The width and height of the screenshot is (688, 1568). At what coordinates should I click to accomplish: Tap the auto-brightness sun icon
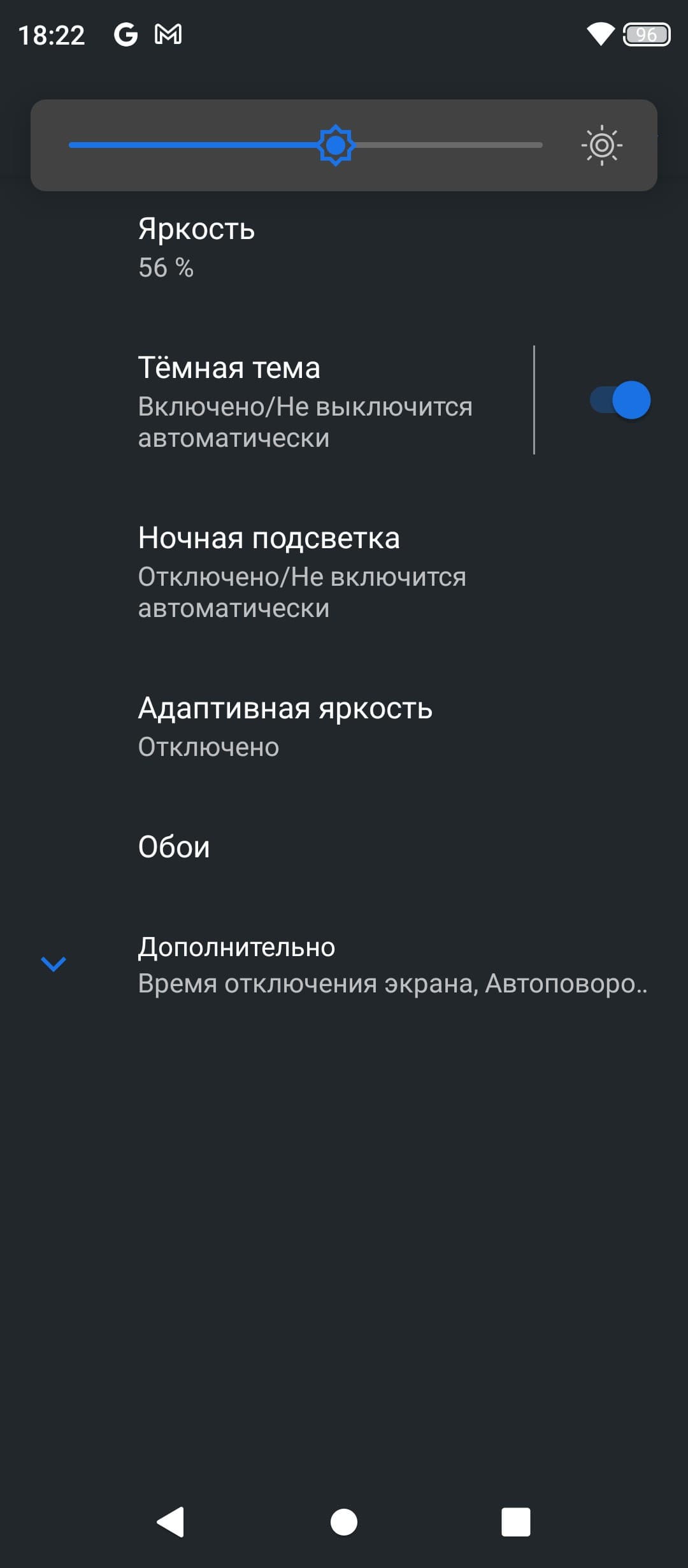[x=601, y=145]
